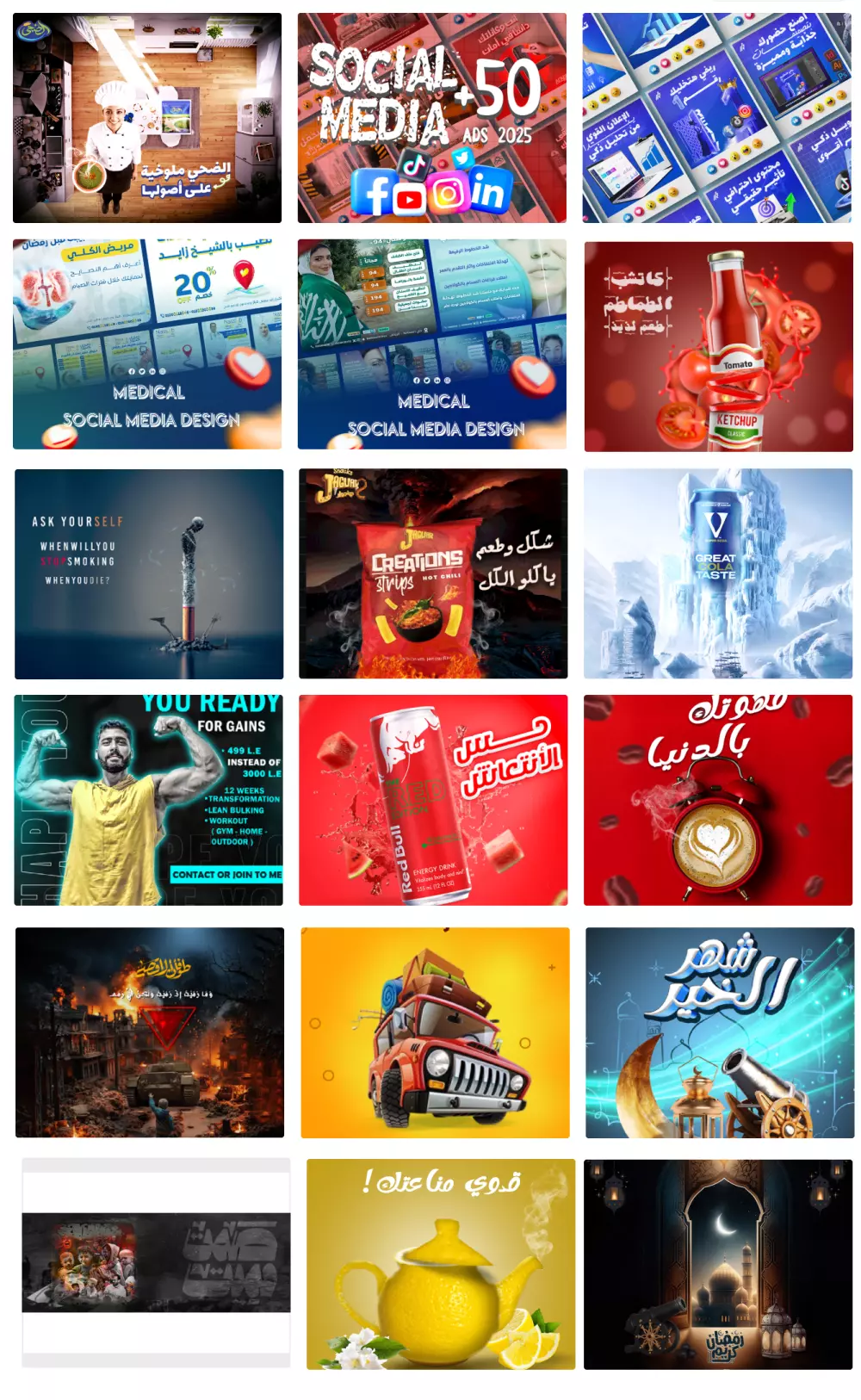View the lemon teapot design
The width and height of the screenshot is (861, 1400).
[x=441, y=1264]
